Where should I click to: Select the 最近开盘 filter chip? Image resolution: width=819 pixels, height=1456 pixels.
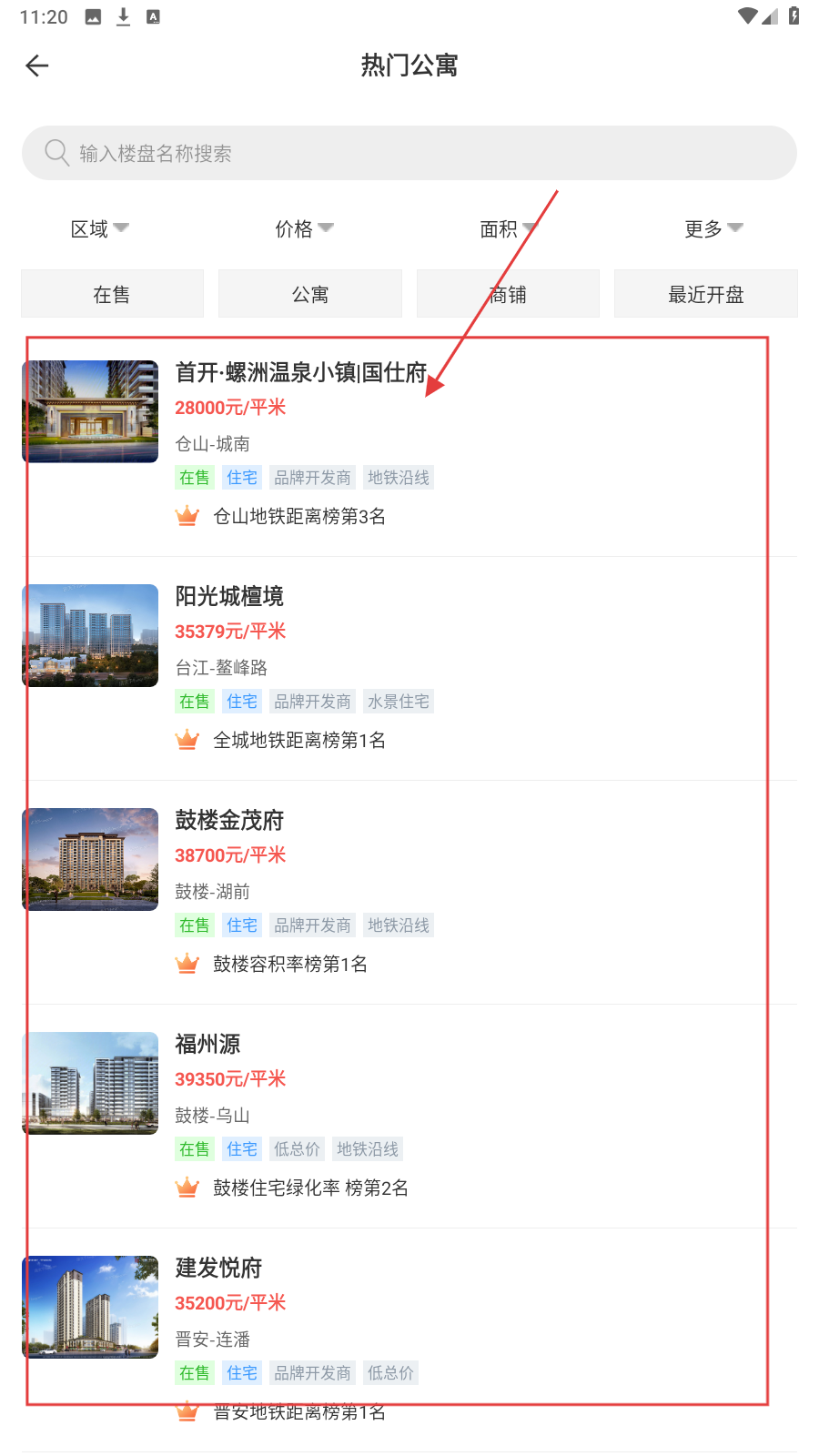(x=706, y=294)
